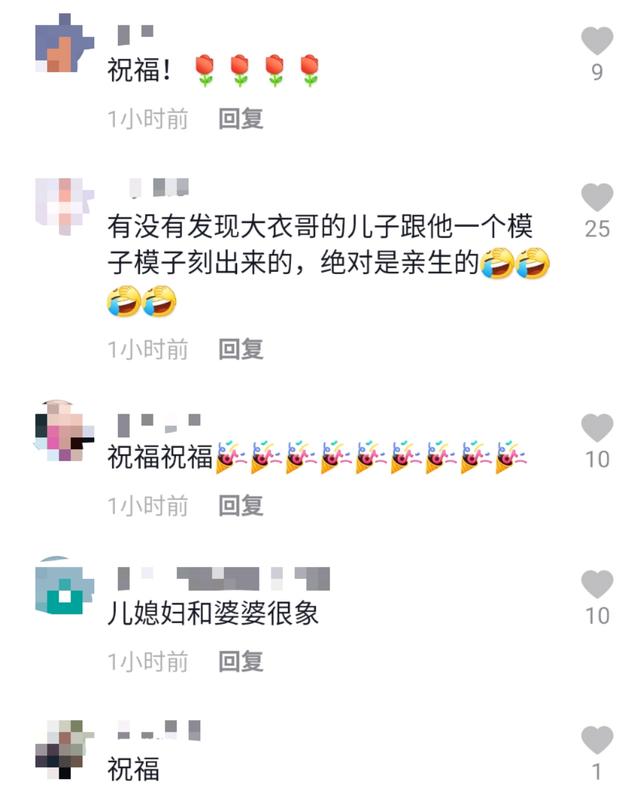Like the comment about 大衣哥的儿子
The height and width of the screenshot is (797, 640).
tap(597, 197)
